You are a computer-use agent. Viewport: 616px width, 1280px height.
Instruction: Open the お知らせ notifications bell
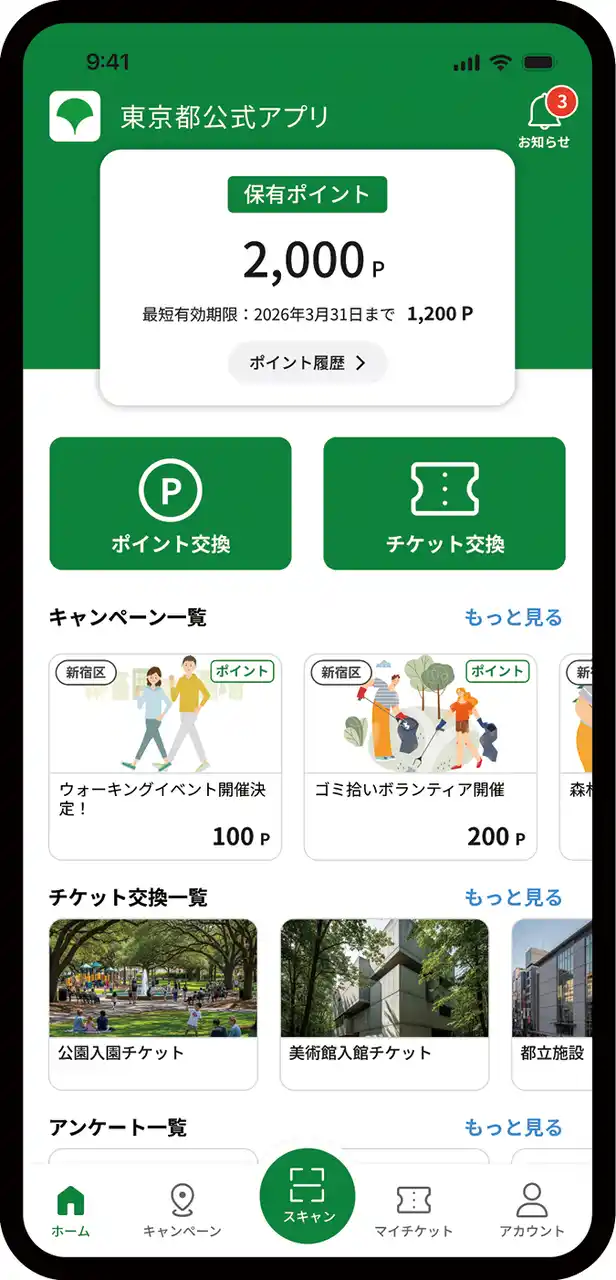point(543,118)
